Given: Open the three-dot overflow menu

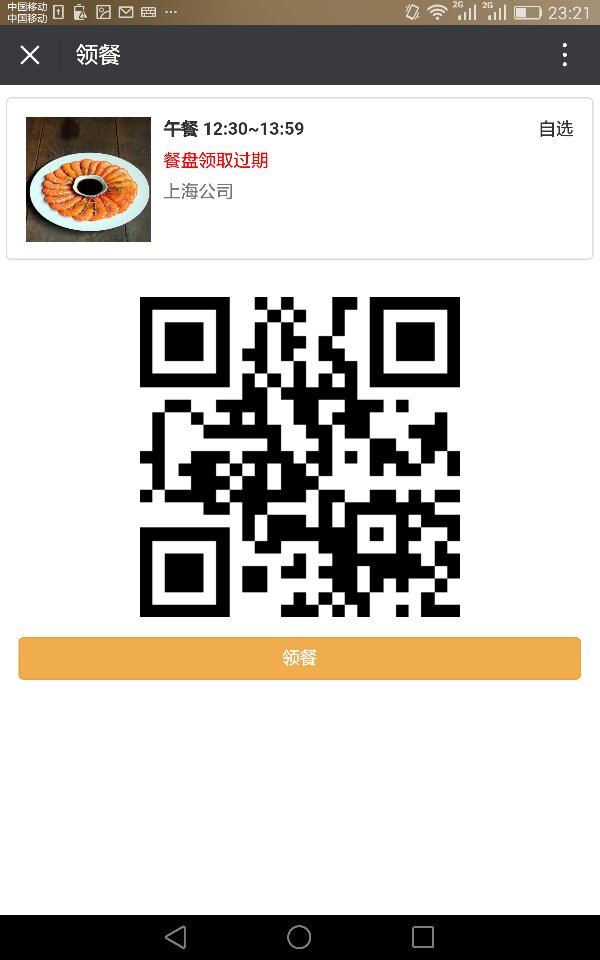Looking at the screenshot, I should pos(564,55).
